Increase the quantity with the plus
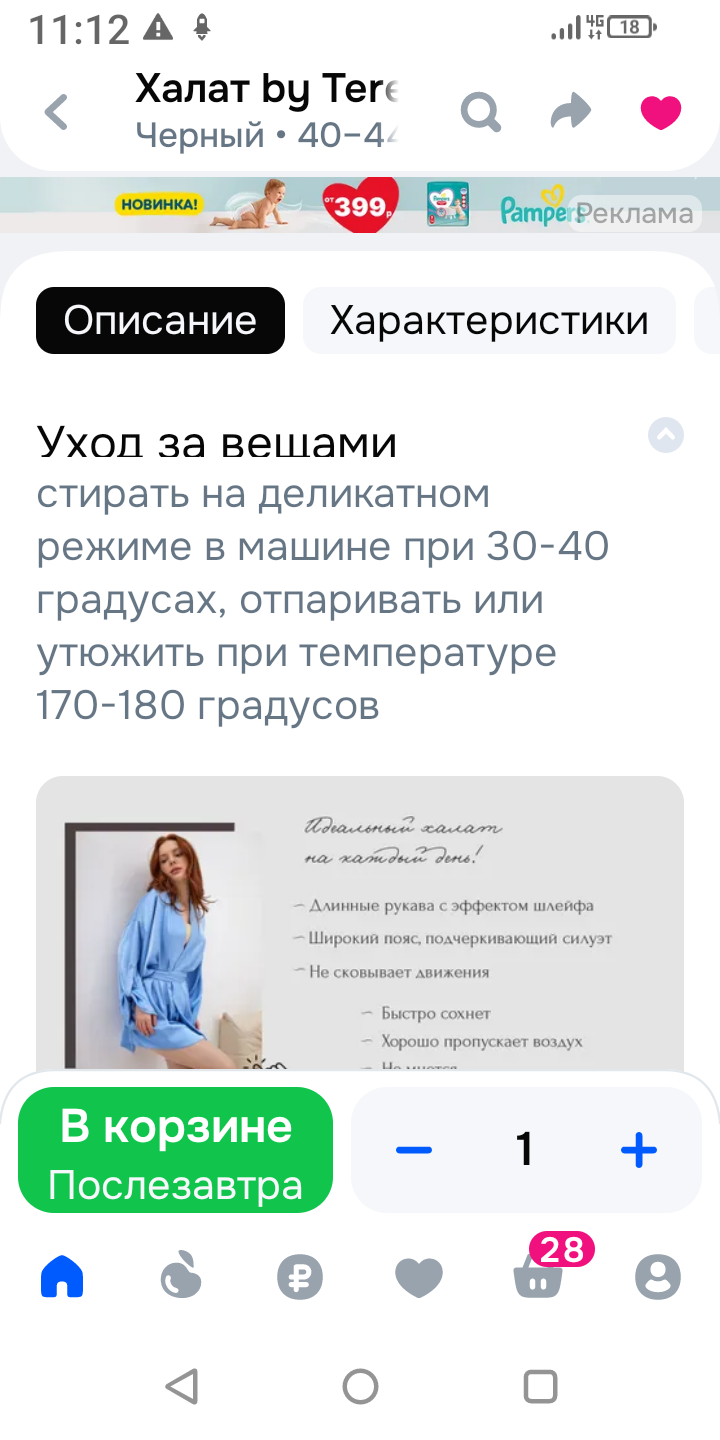Image resolution: width=720 pixels, height=1440 pixels. pos(639,1150)
